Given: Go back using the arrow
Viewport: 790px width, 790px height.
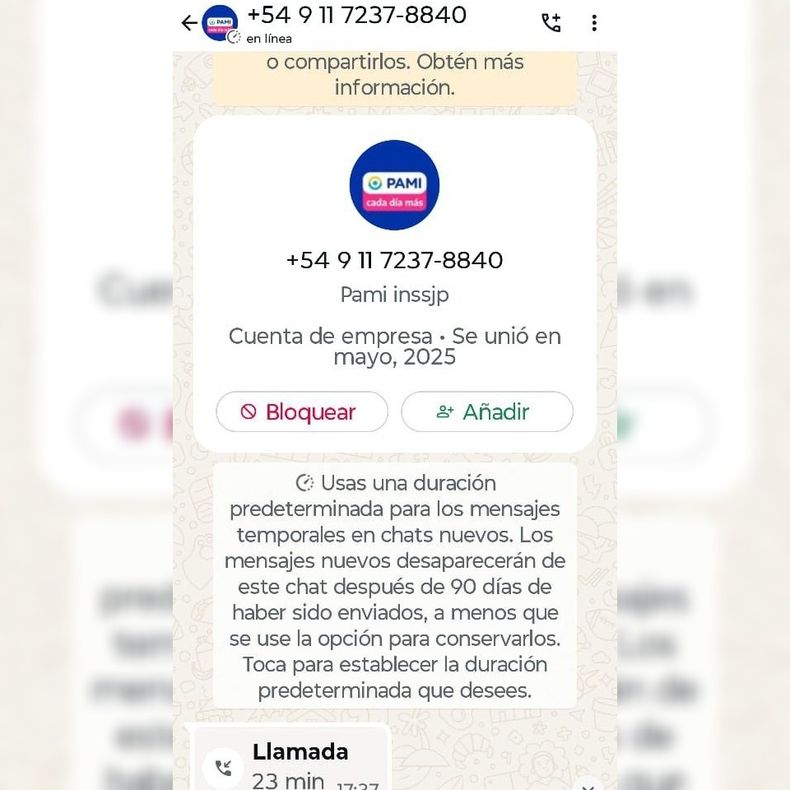Looking at the screenshot, I should click(x=189, y=23).
